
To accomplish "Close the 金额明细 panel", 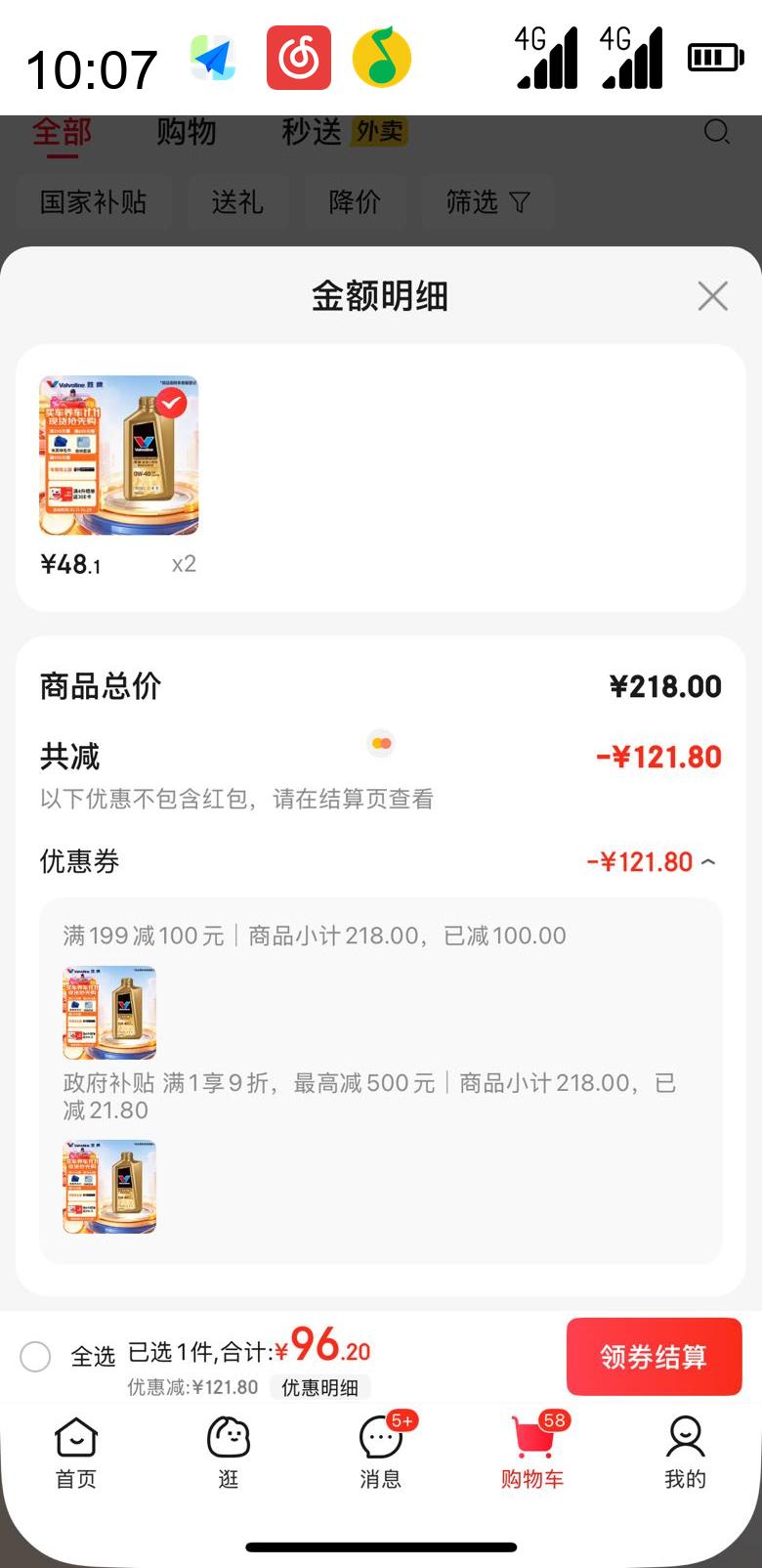I will click(713, 295).
